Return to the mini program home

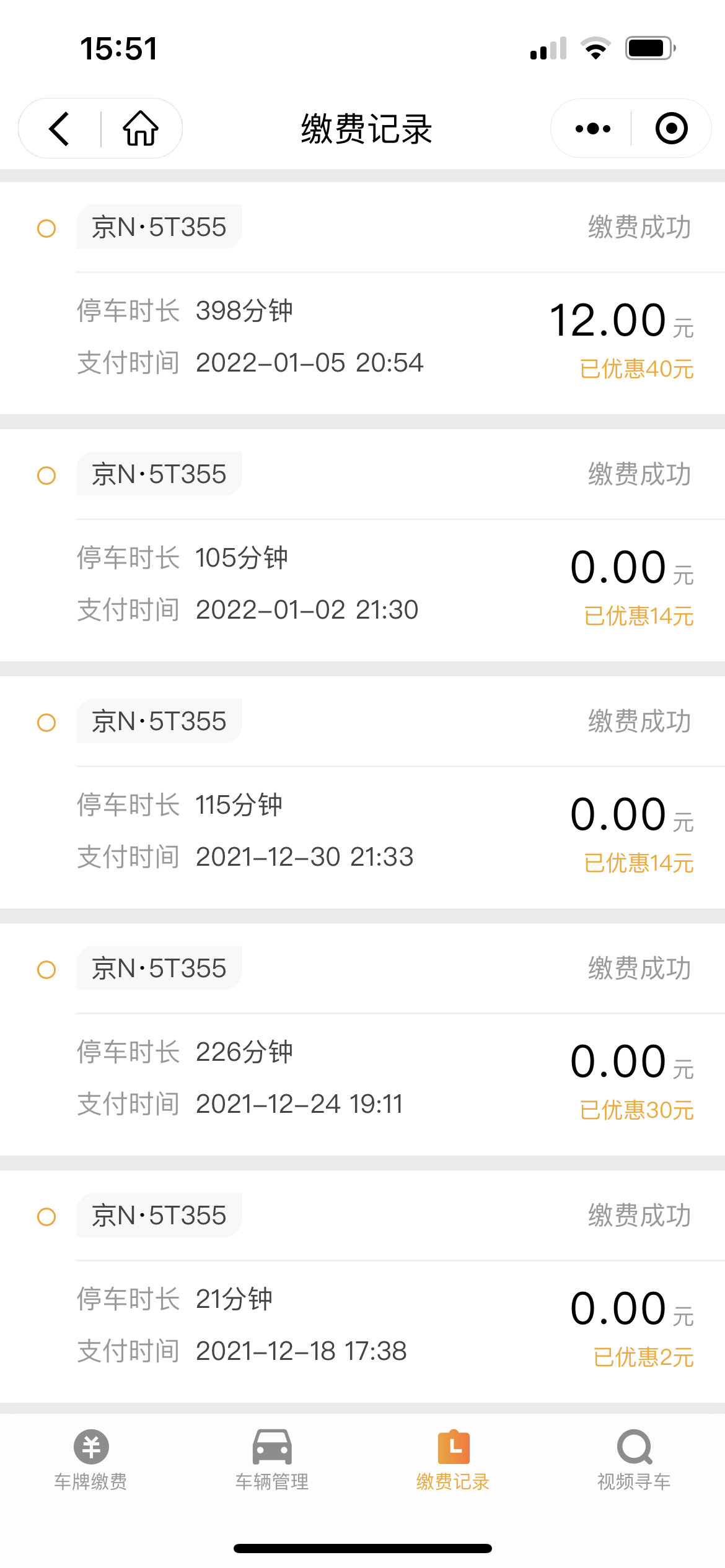pos(141,129)
